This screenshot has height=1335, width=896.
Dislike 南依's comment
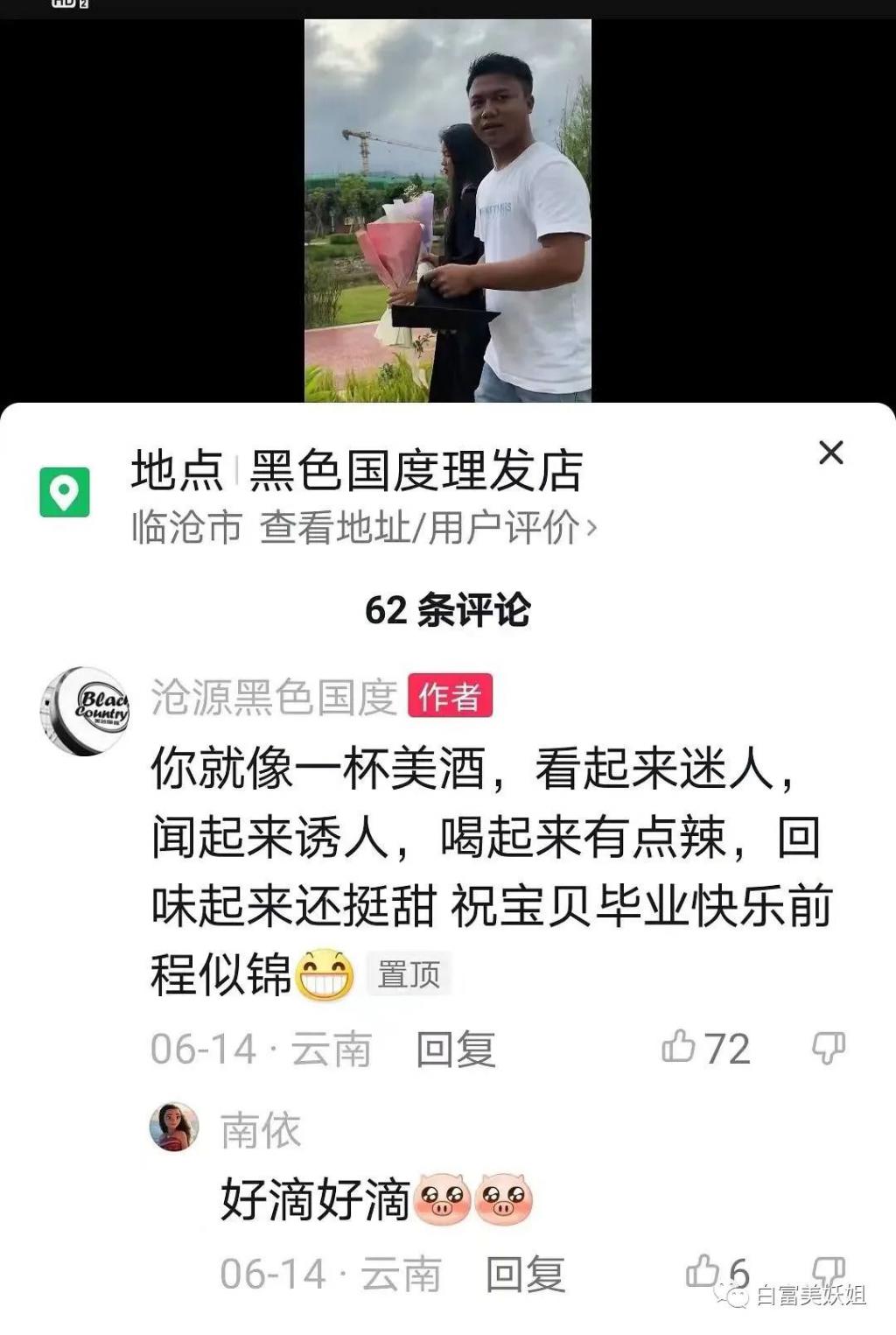828,1269
